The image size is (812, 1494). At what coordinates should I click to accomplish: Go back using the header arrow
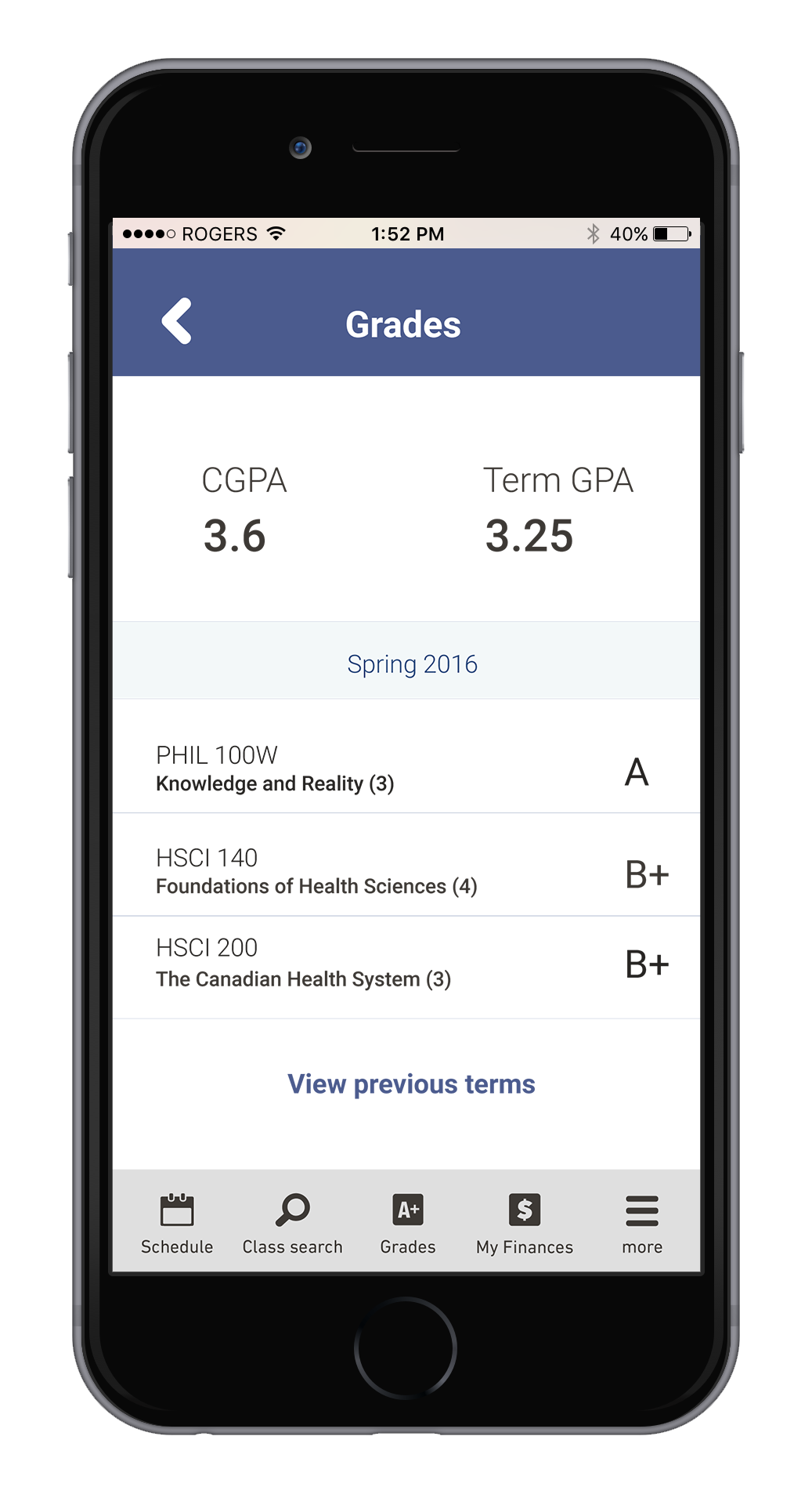click(x=177, y=321)
